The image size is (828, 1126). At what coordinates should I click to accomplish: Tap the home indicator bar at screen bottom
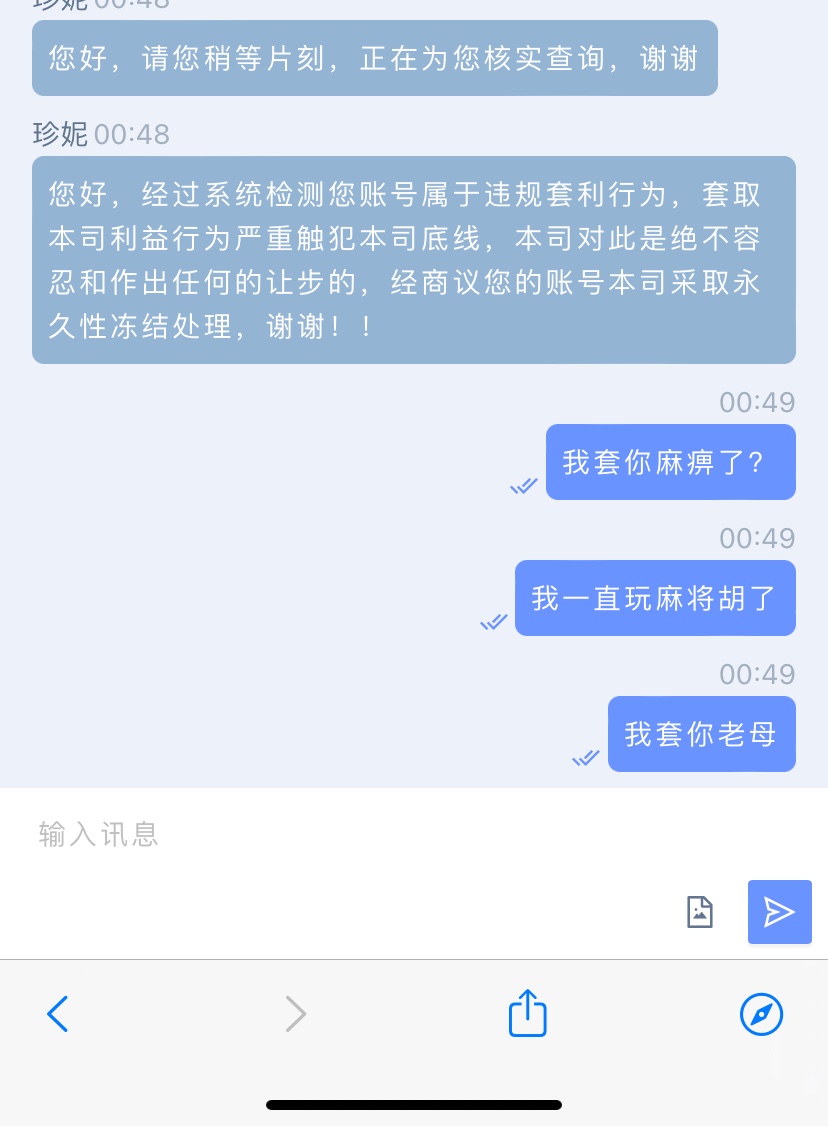[414, 1105]
